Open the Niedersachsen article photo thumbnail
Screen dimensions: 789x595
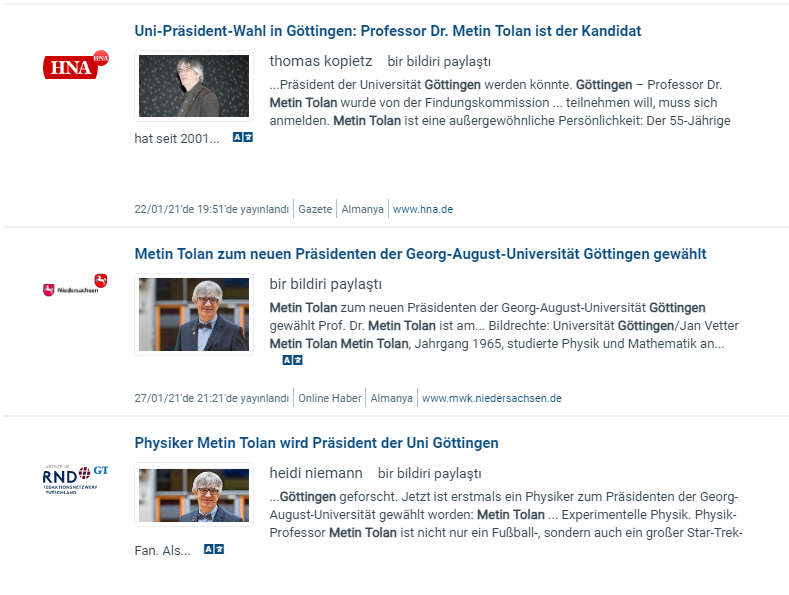(x=194, y=314)
